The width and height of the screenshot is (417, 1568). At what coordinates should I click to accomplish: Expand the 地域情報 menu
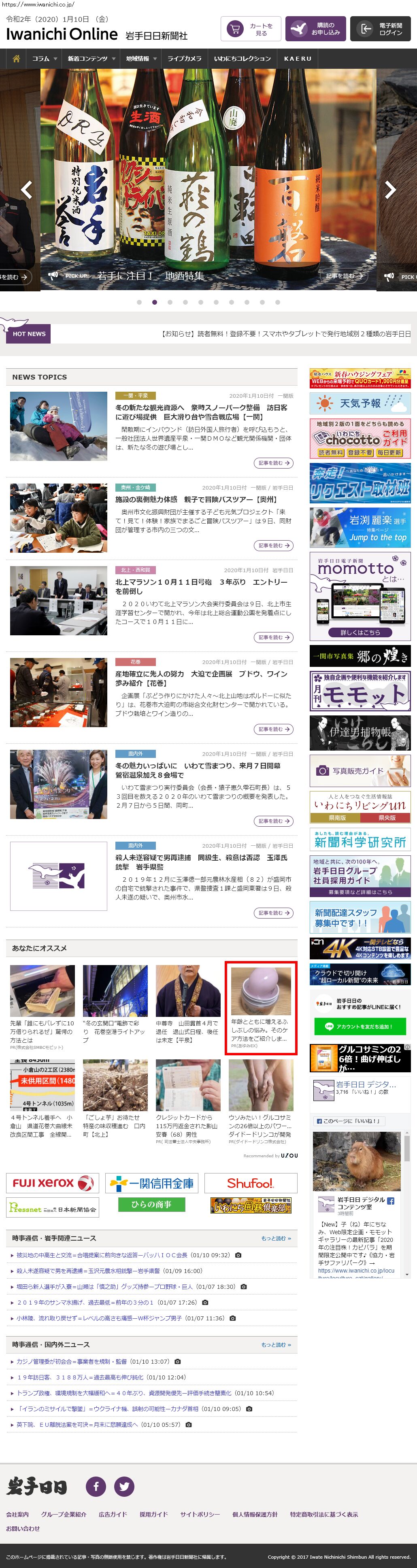click(140, 58)
